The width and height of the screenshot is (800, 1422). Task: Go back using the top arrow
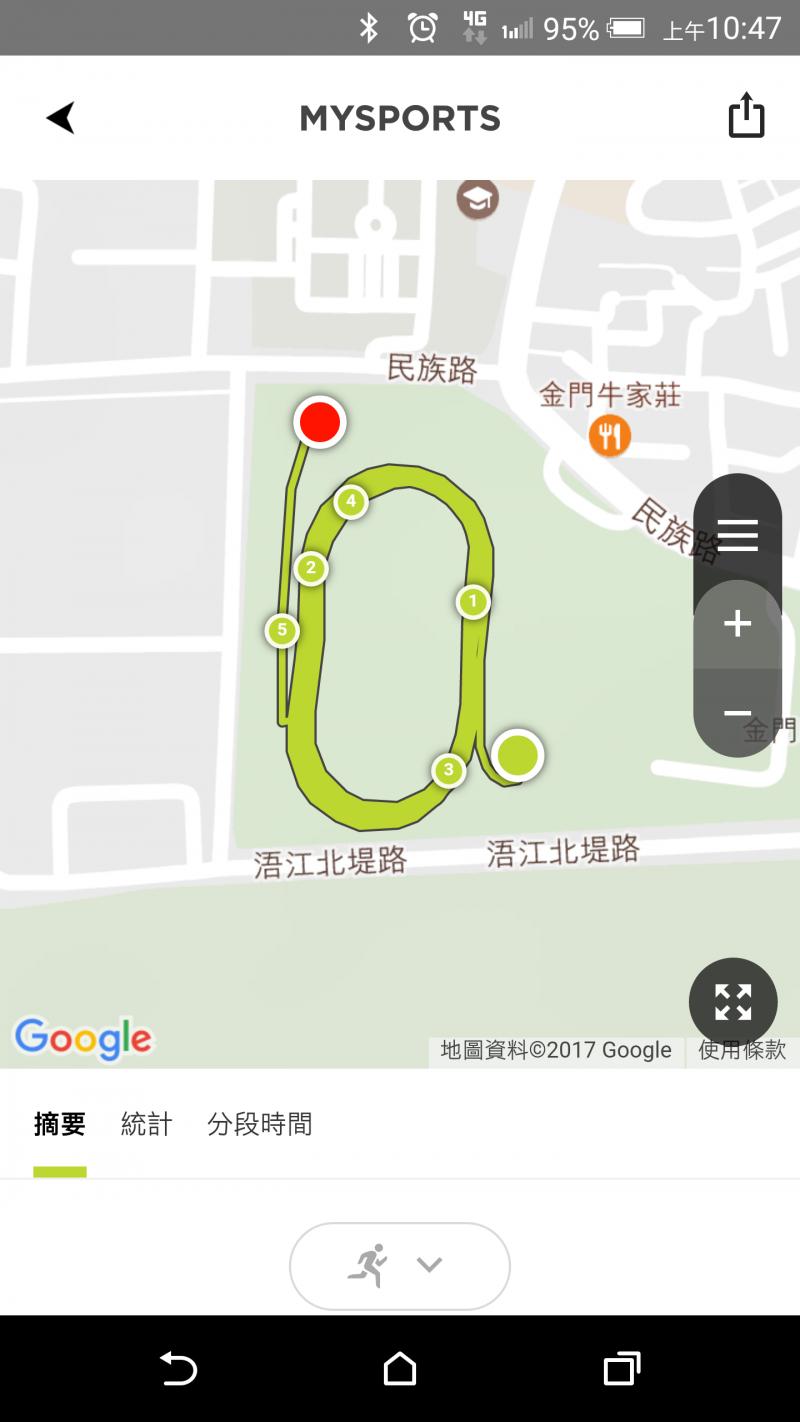[61, 118]
